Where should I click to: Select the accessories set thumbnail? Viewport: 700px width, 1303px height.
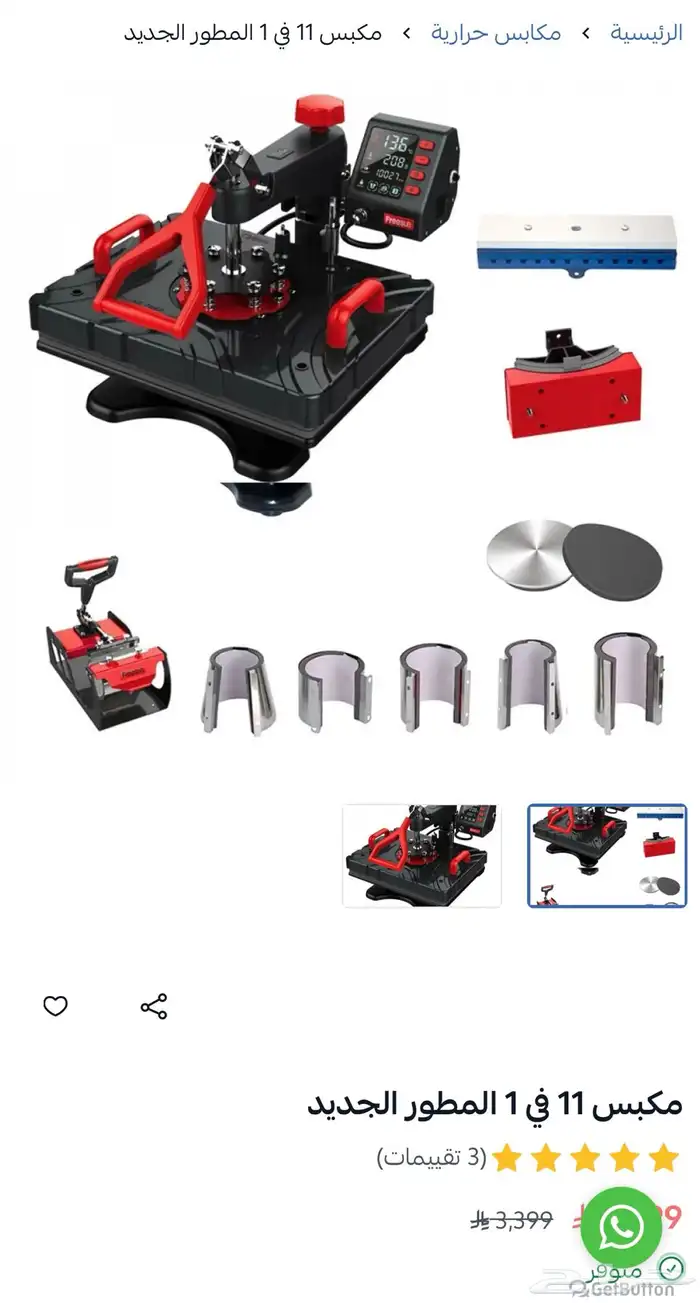coord(607,856)
